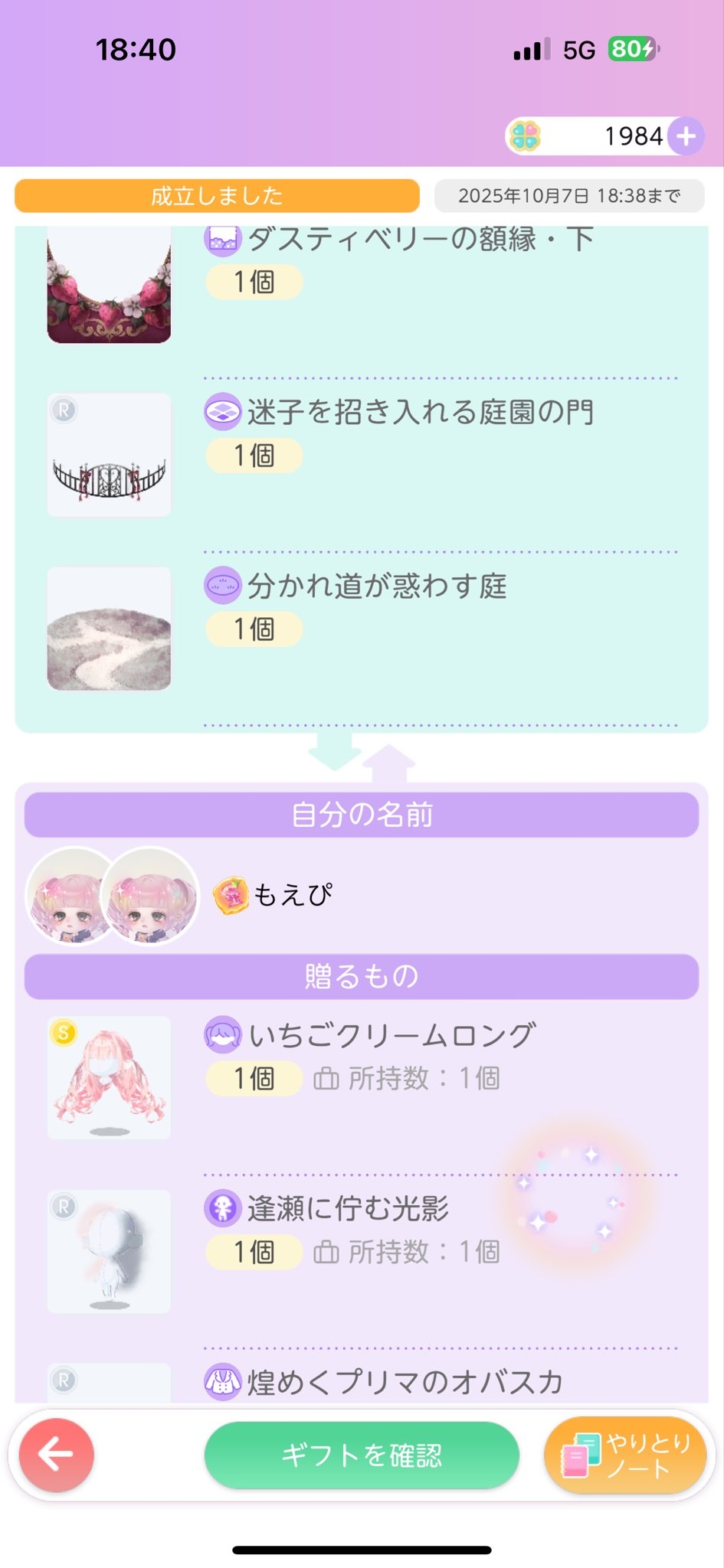Screen dimensions: 724x1568
Task: View the 分かれ道が惑わす庭 item thumbnail
Action: pos(109,629)
